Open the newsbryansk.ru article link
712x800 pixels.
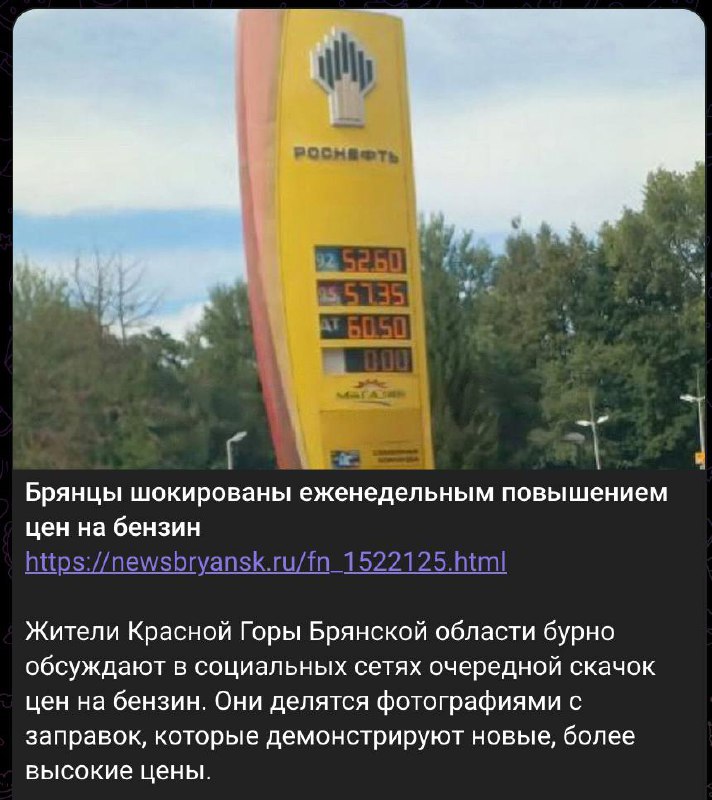[265, 561]
